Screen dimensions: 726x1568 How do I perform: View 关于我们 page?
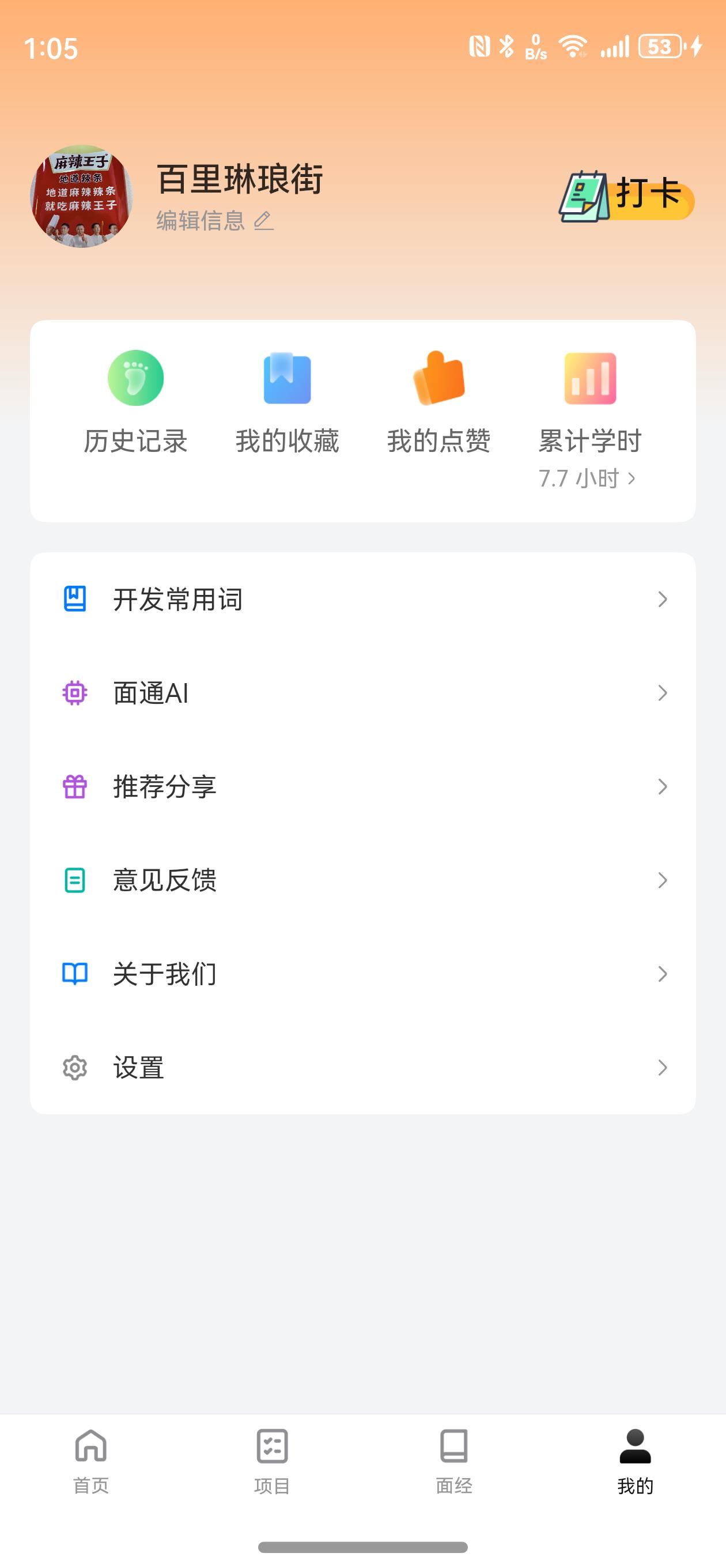click(362, 974)
